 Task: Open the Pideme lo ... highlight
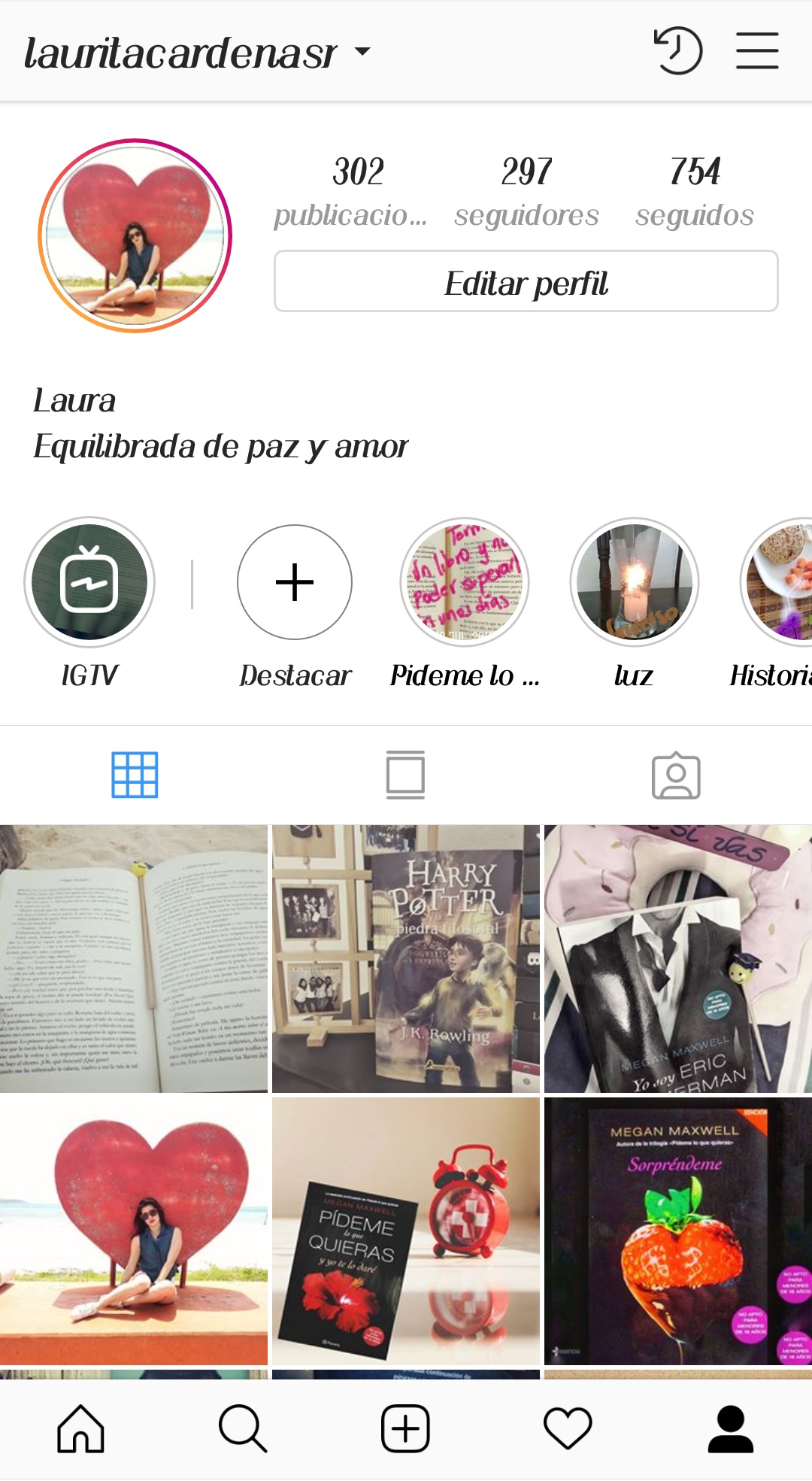click(x=465, y=582)
